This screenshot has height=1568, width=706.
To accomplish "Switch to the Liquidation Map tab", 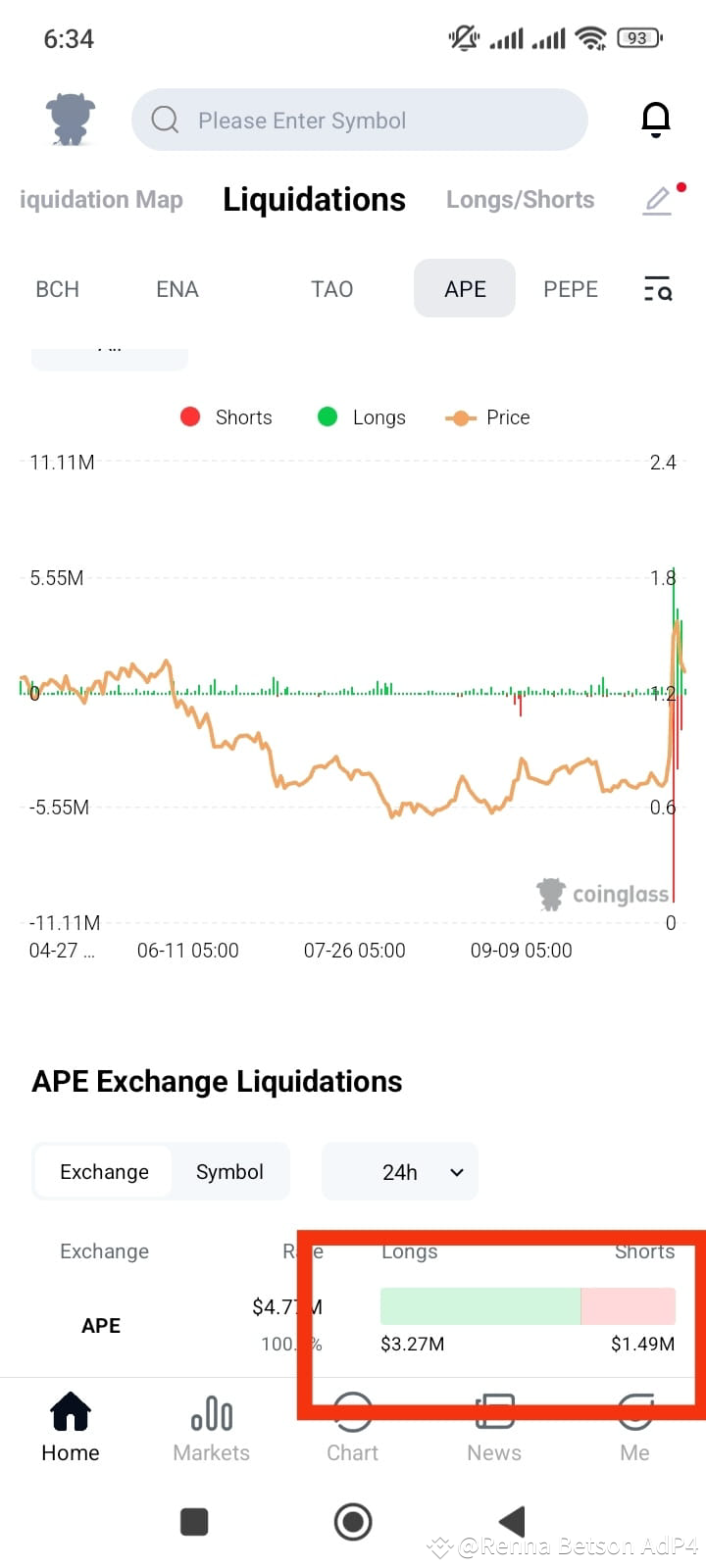I will tap(101, 199).
